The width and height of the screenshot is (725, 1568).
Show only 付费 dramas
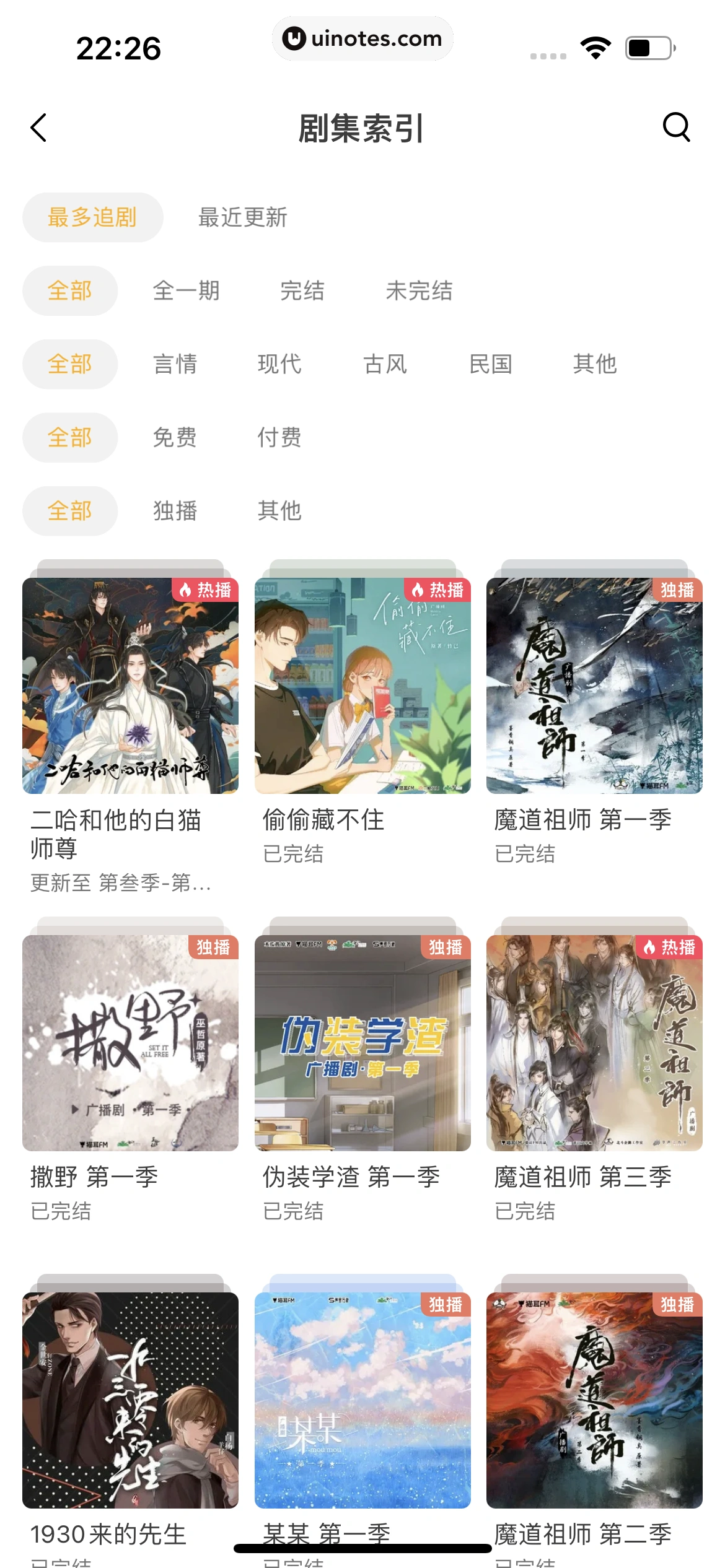279,438
